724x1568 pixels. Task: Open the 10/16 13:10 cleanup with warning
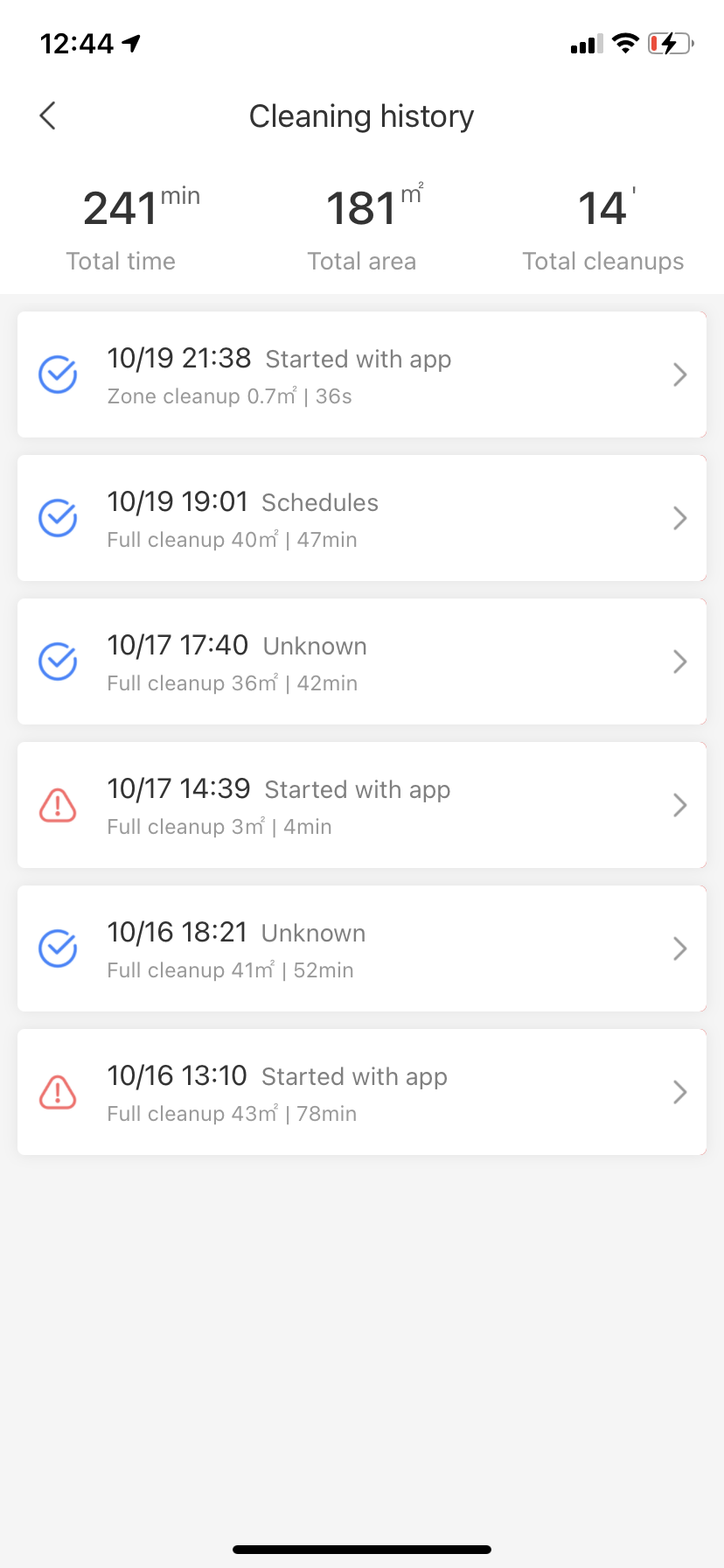(x=362, y=1092)
